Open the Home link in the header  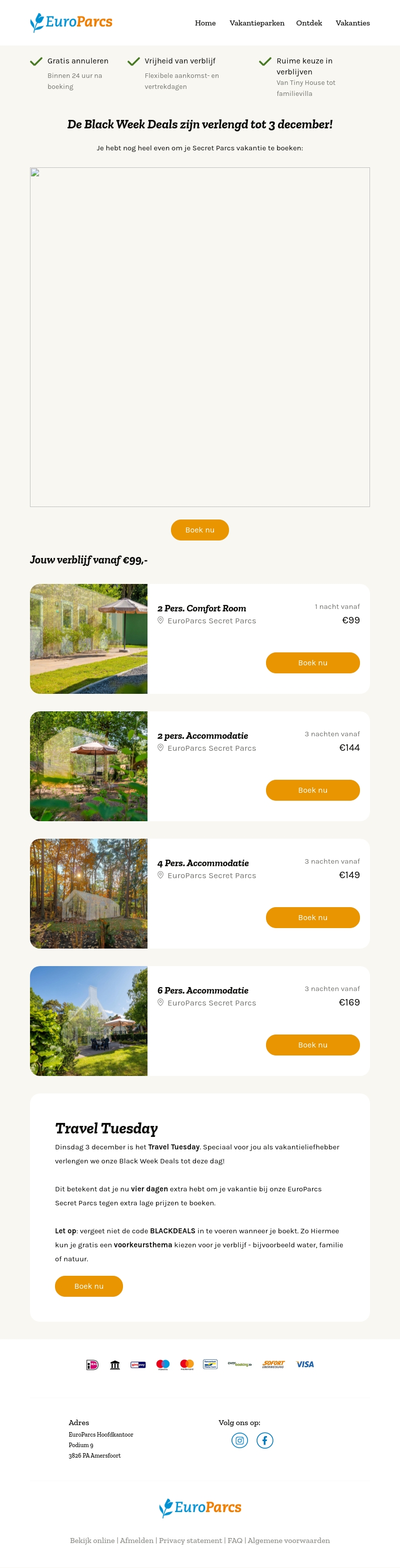pyautogui.click(x=205, y=23)
